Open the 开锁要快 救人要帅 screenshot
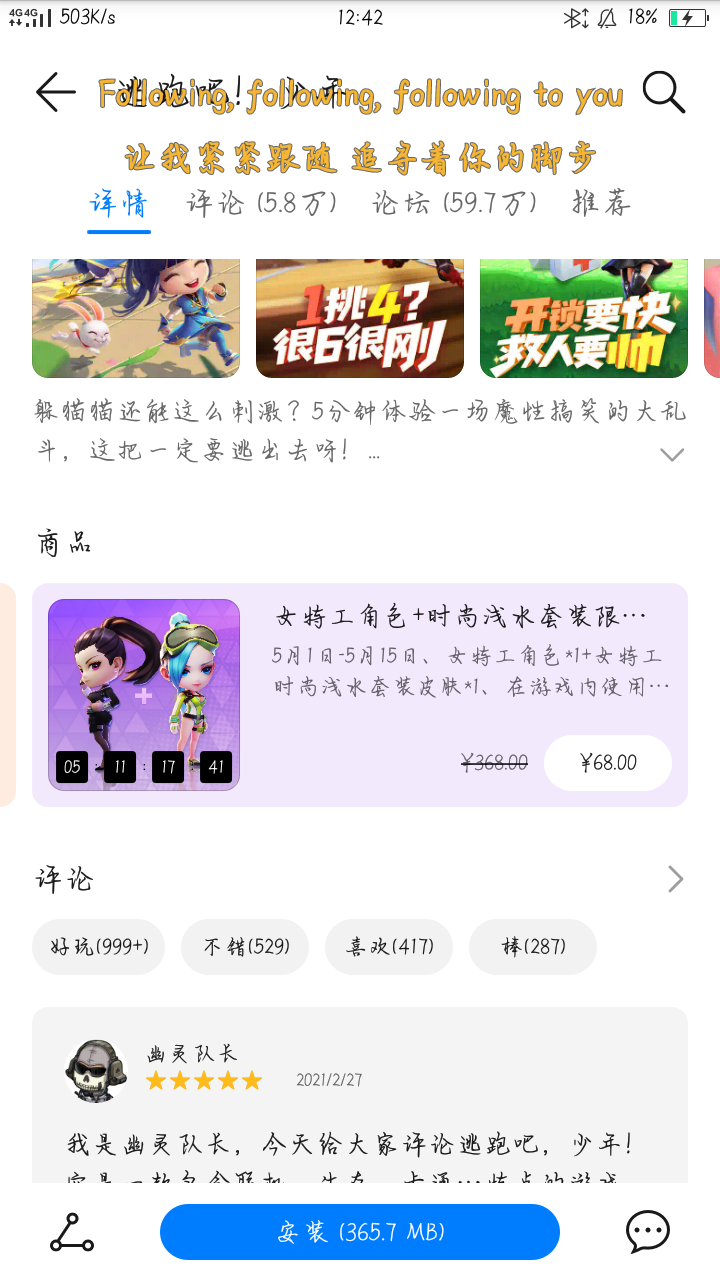The width and height of the screenshot is (720, 1280). (584, 318)
